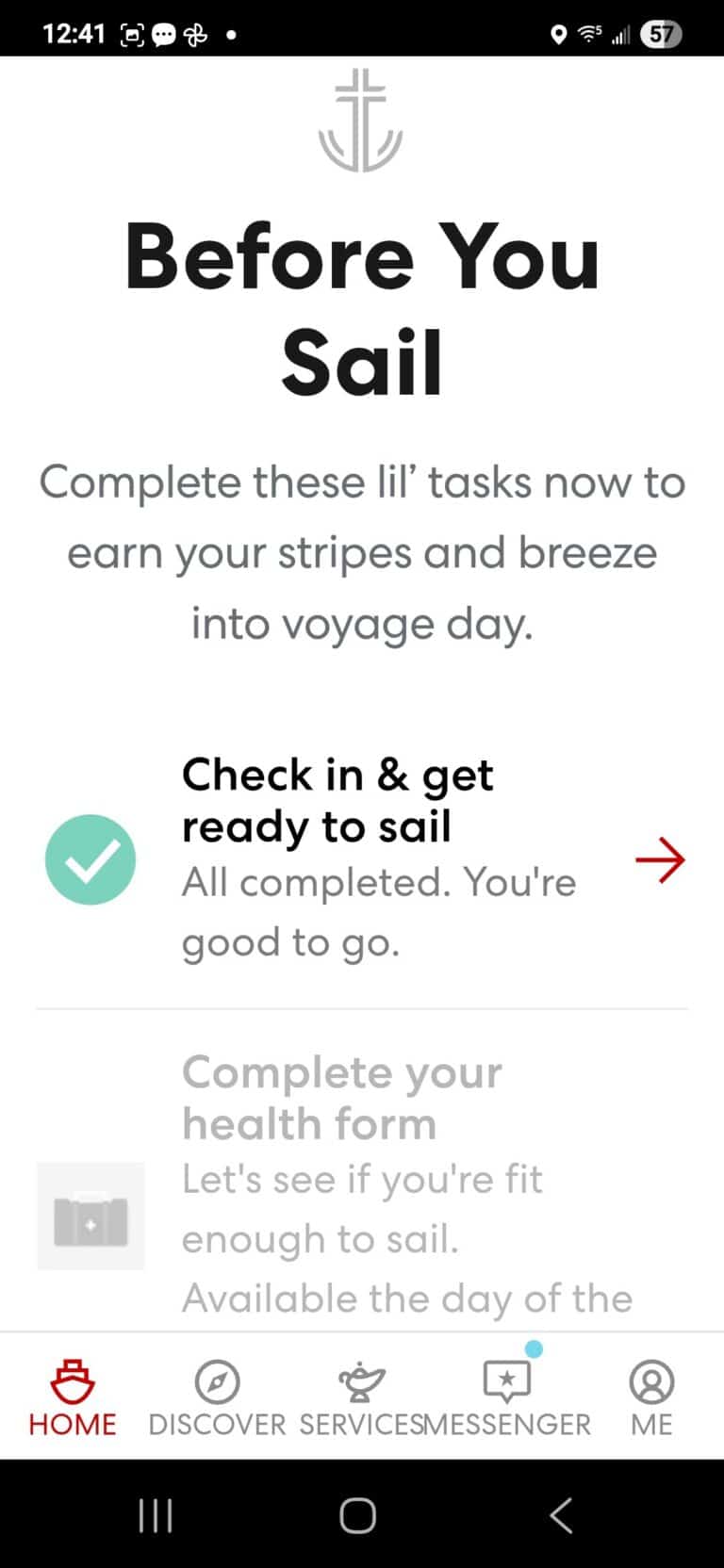The width and height of the screenshot is (724, 1568).
Task: Tap the green completed checkmark
Action: [90, 858]
